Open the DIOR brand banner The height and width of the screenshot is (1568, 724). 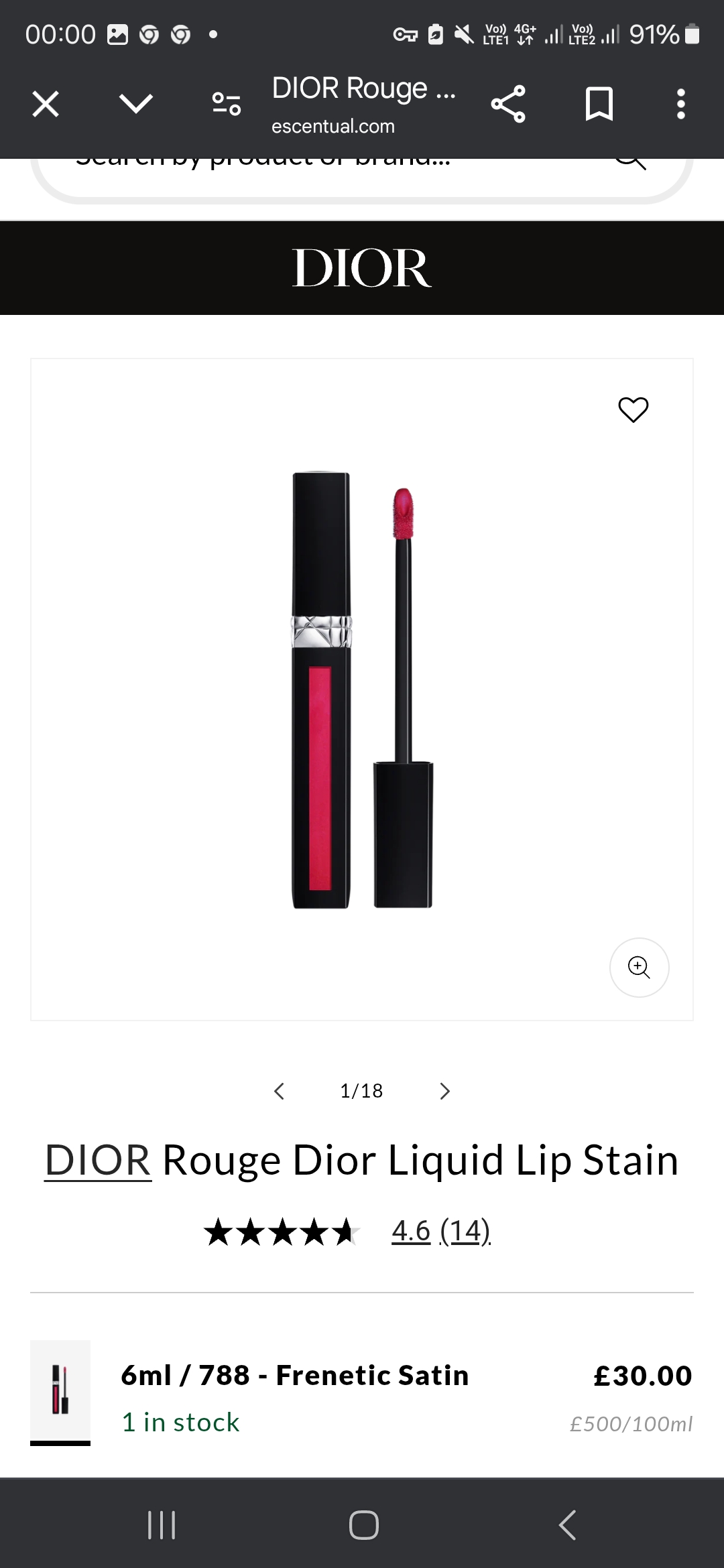pyautogui.click(x=362, y=268)
